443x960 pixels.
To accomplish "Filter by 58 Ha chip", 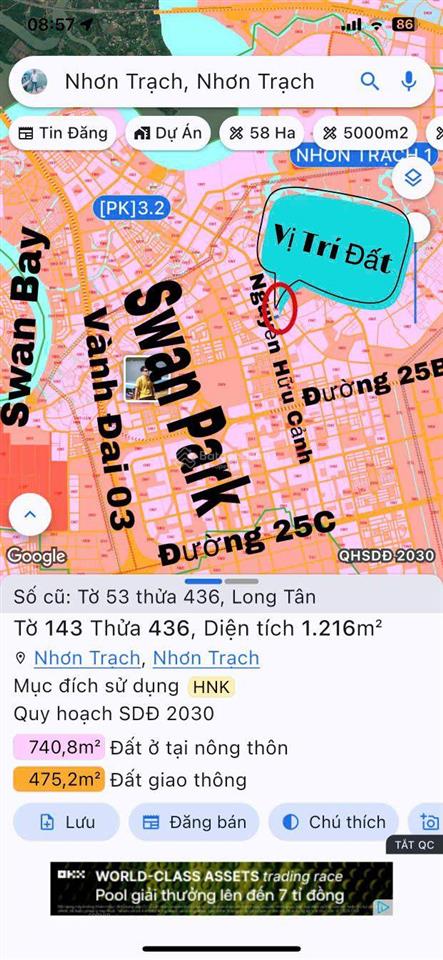I will 262,133.
